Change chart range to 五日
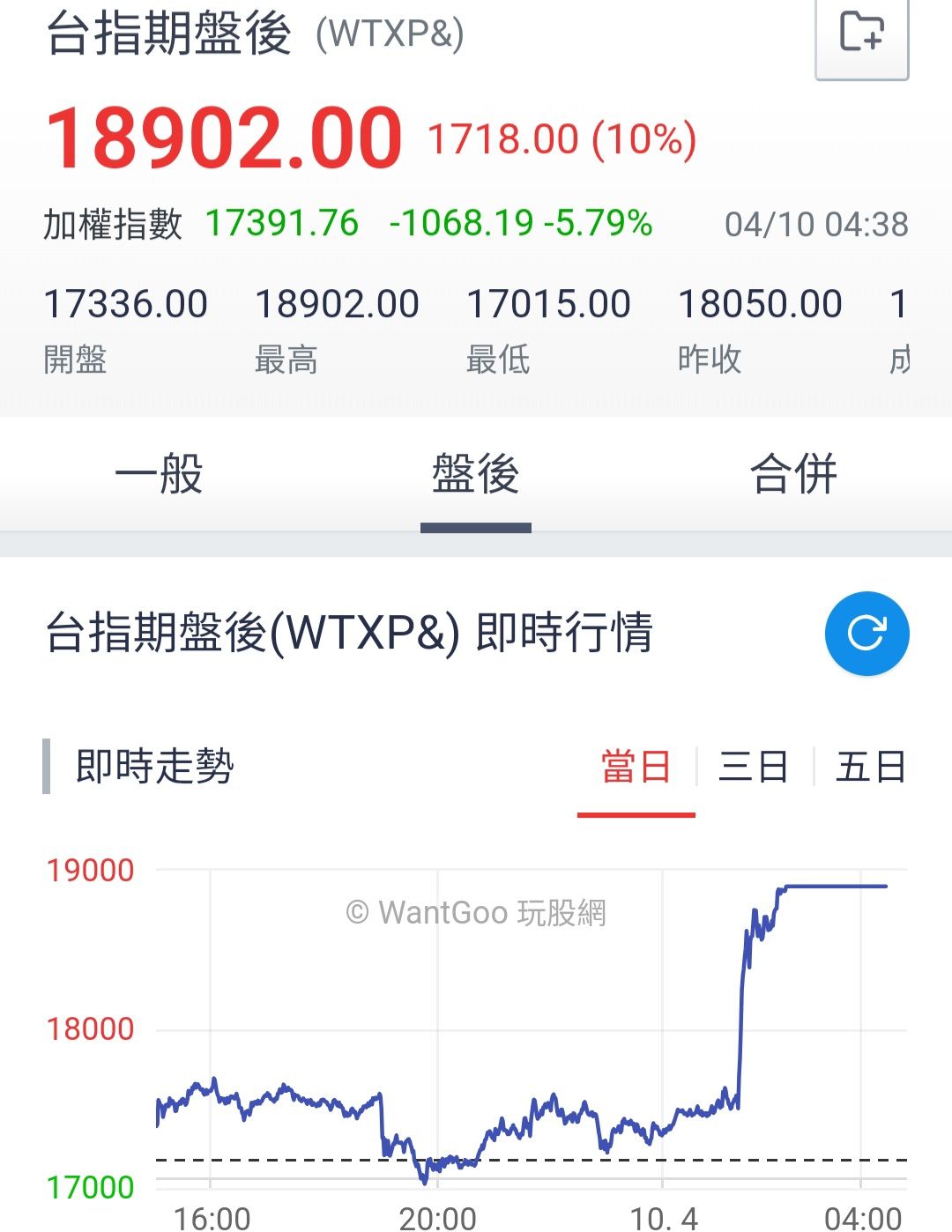This screenshot has height=1232, width=952. point(870,767)
